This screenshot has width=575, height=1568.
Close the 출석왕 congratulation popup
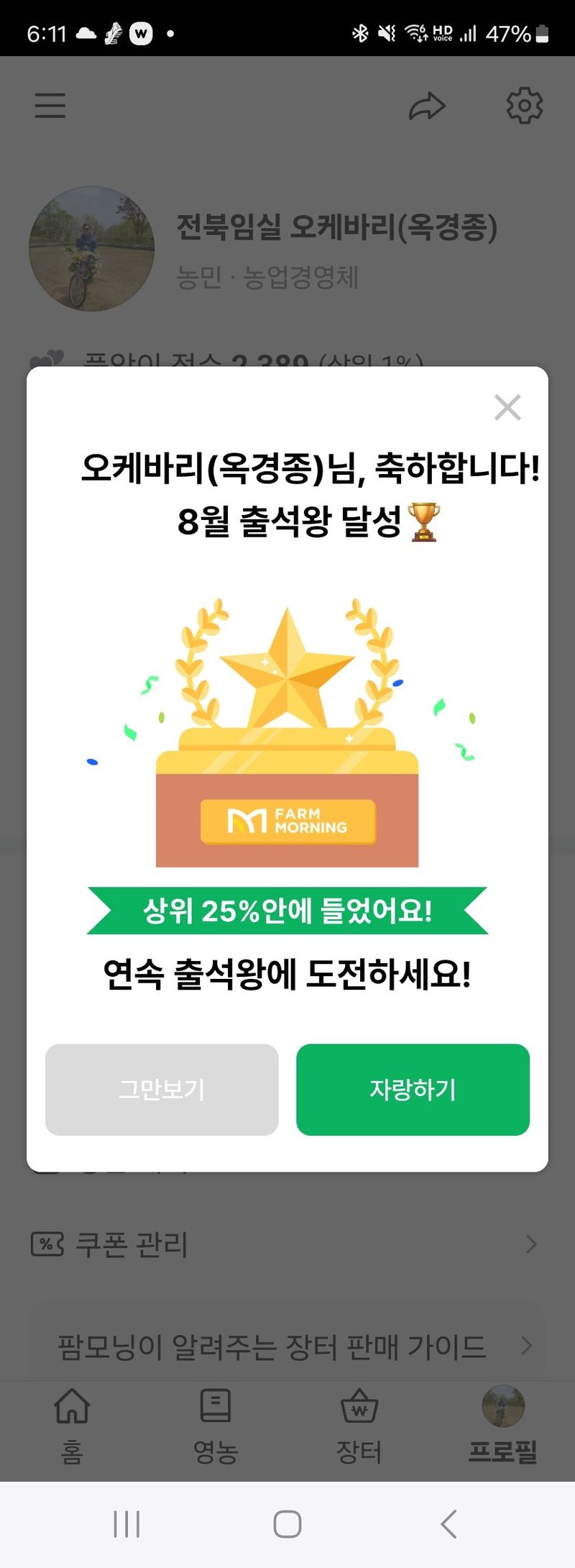pyautogui.click(x=507, y=407)
